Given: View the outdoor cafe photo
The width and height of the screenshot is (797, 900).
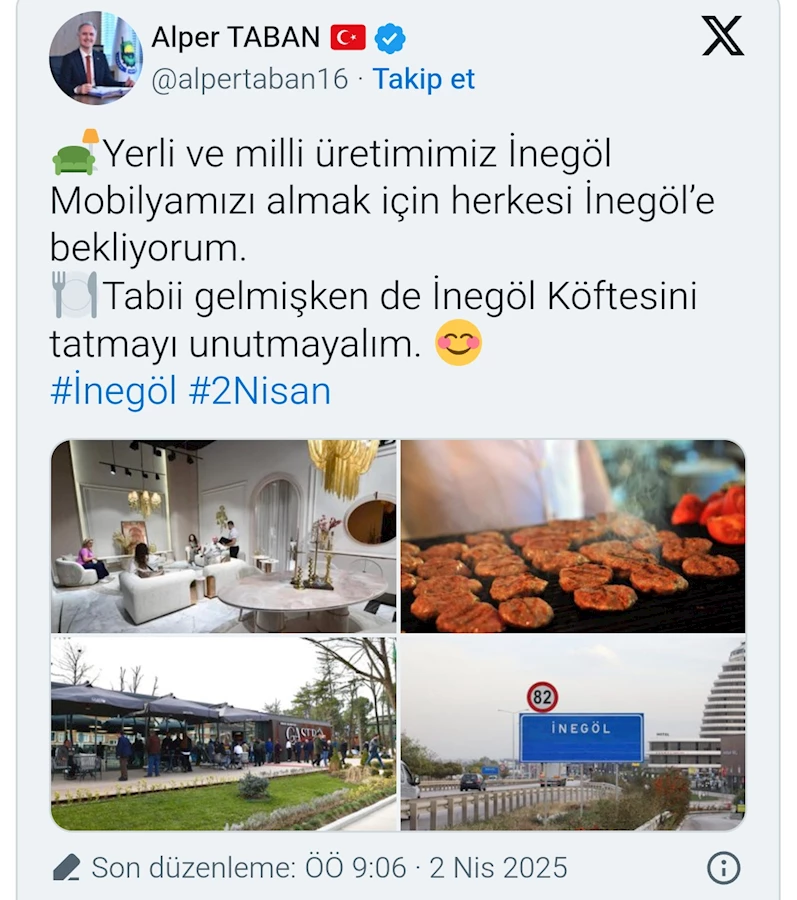Looking at the screenshot, I should pyautogui.click(x=224, y=734).
